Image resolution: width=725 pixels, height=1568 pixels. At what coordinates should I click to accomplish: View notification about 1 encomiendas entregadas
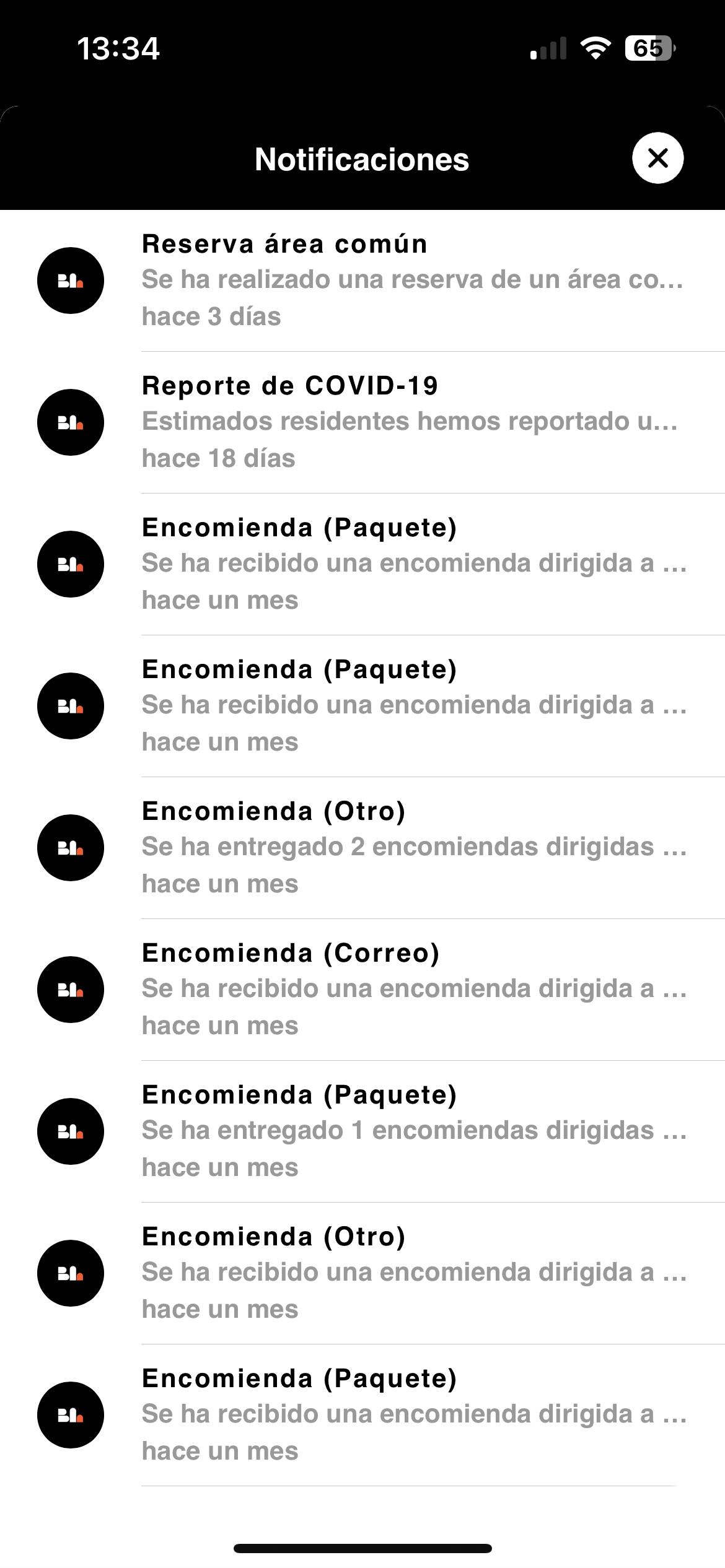click(362, 1131)
